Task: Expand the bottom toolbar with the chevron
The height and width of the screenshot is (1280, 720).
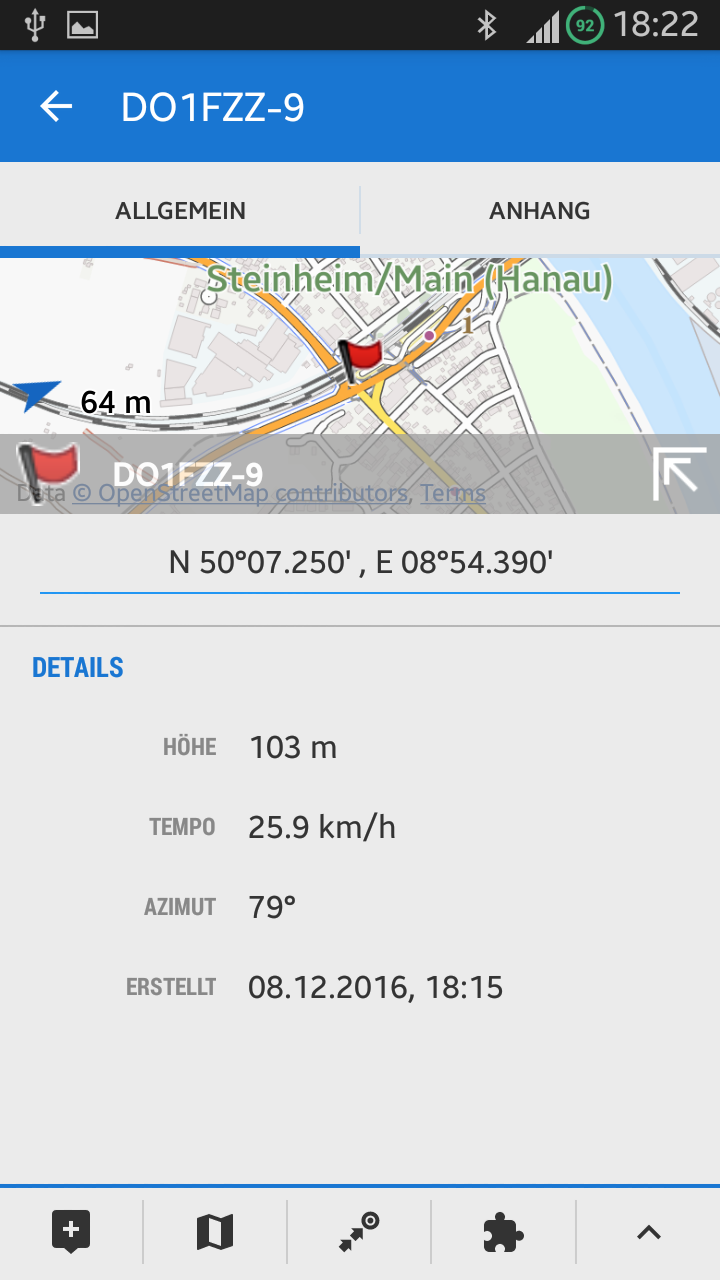Action: click(648, 1232)
